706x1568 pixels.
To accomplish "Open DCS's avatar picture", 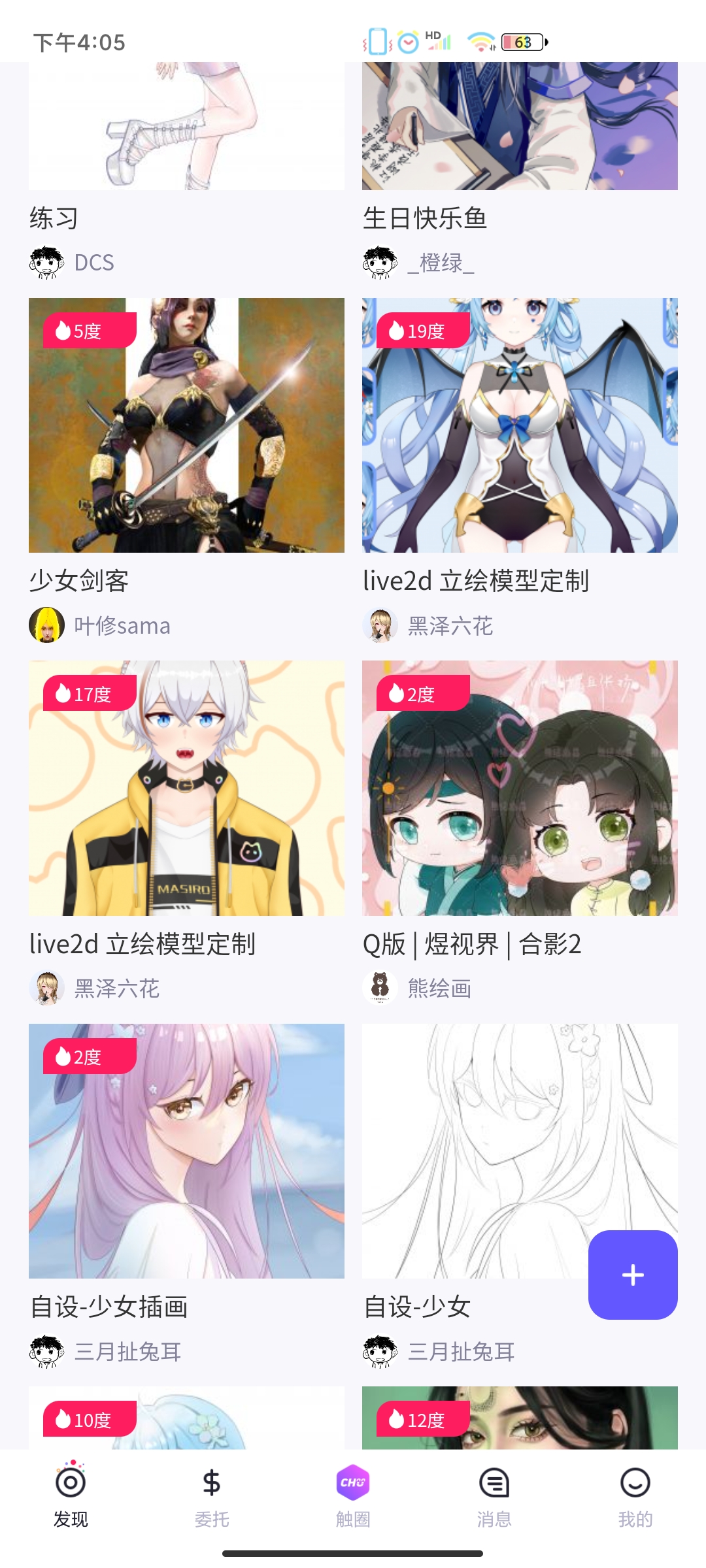I will tap(44, 263).
